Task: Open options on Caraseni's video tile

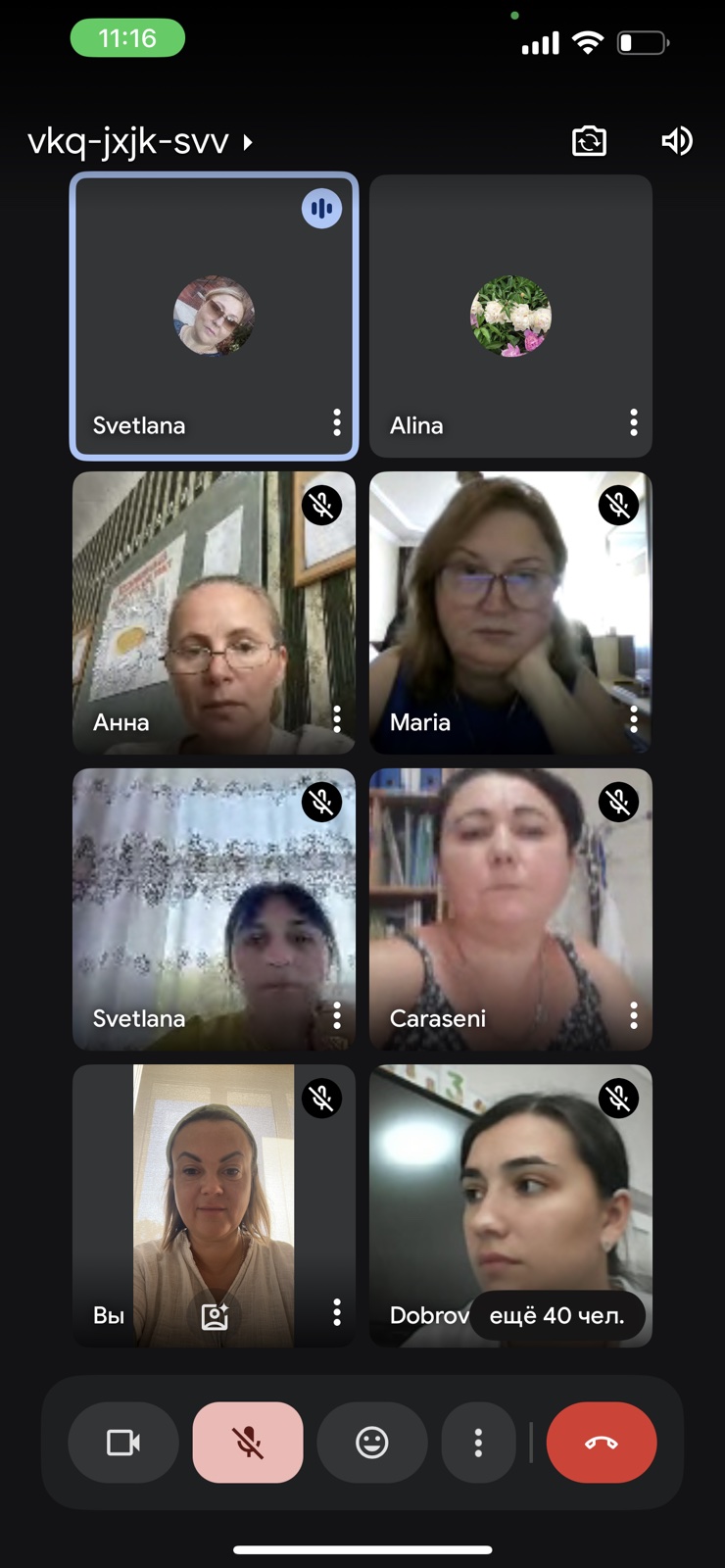Action: click(x=634, y=1015)
